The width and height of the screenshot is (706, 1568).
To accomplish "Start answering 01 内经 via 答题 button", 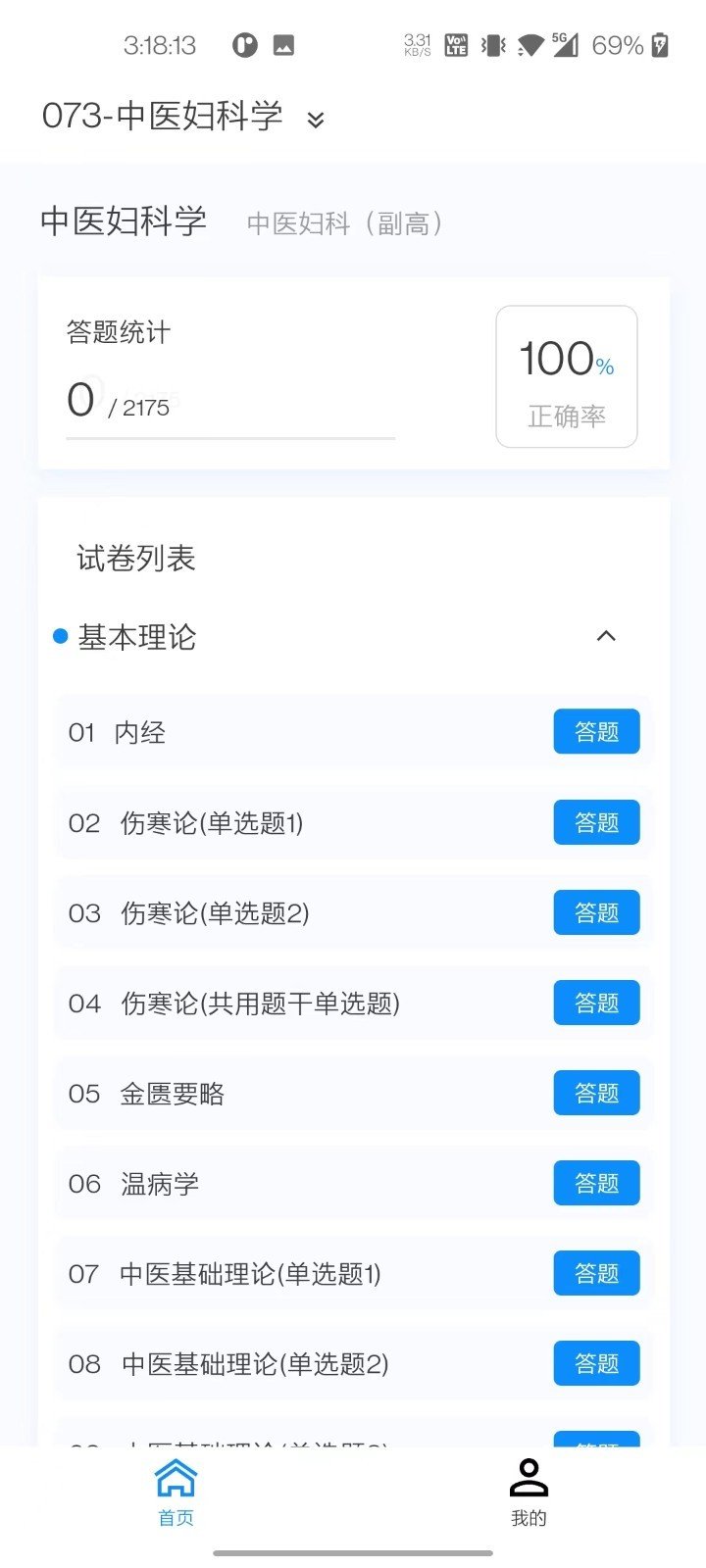I will coord(596,731).
